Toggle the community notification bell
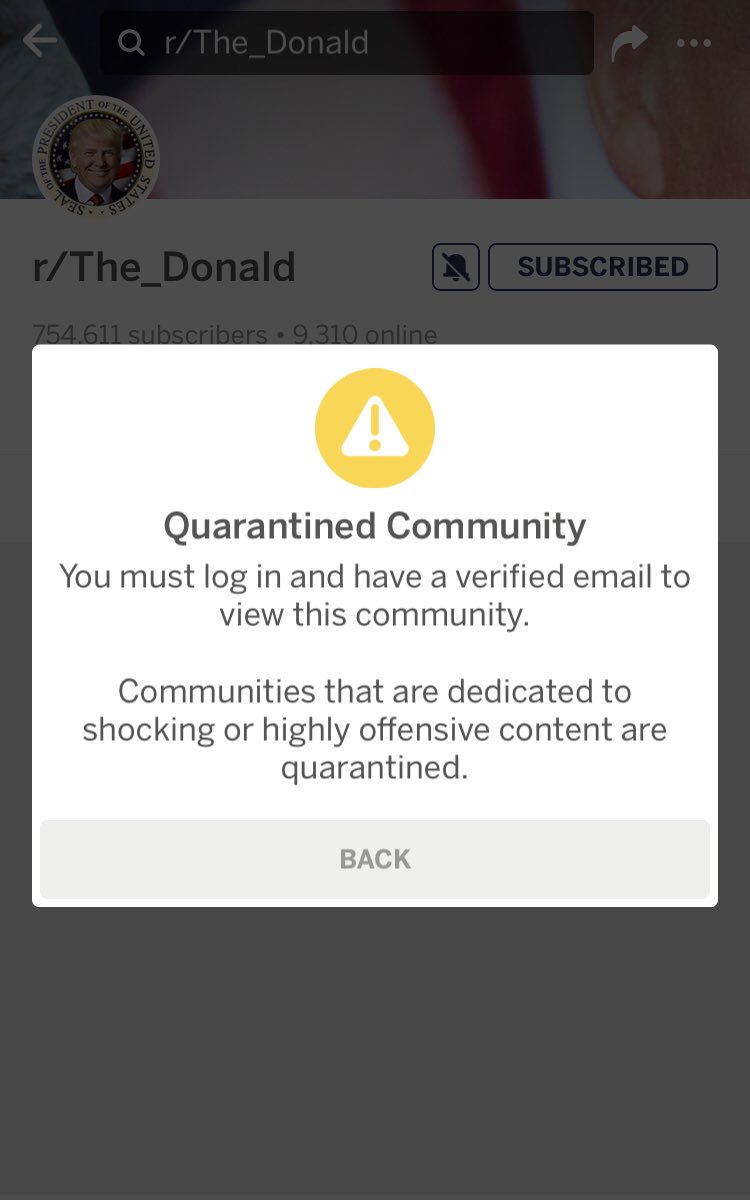Screen dimensions: 750x1200 tap(456, 267)
